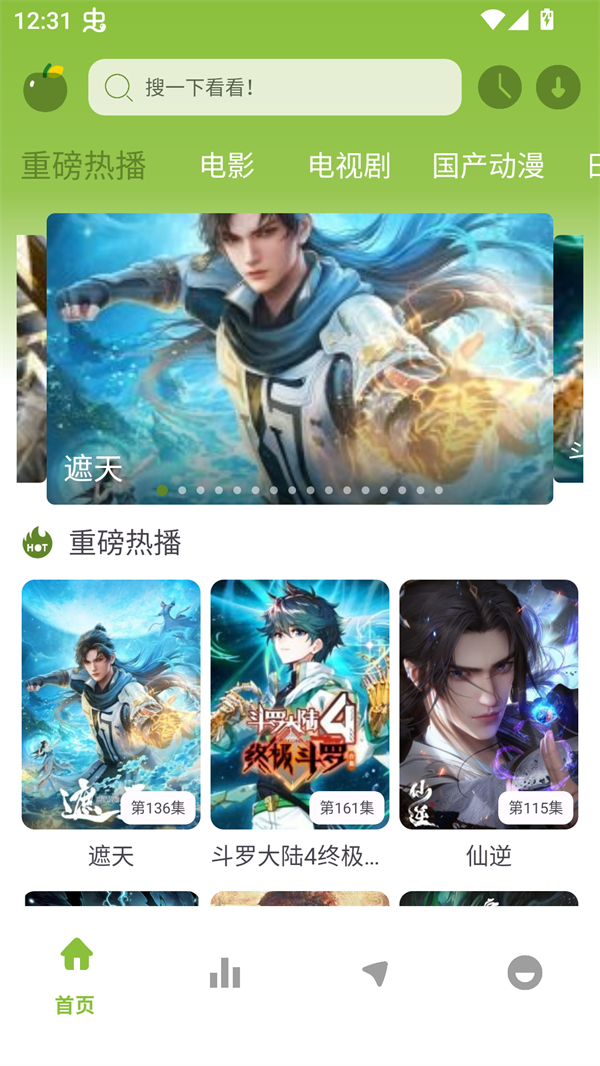Switch to the 电影 tab
The image size is (600, 1066).
tap(227, 166)
